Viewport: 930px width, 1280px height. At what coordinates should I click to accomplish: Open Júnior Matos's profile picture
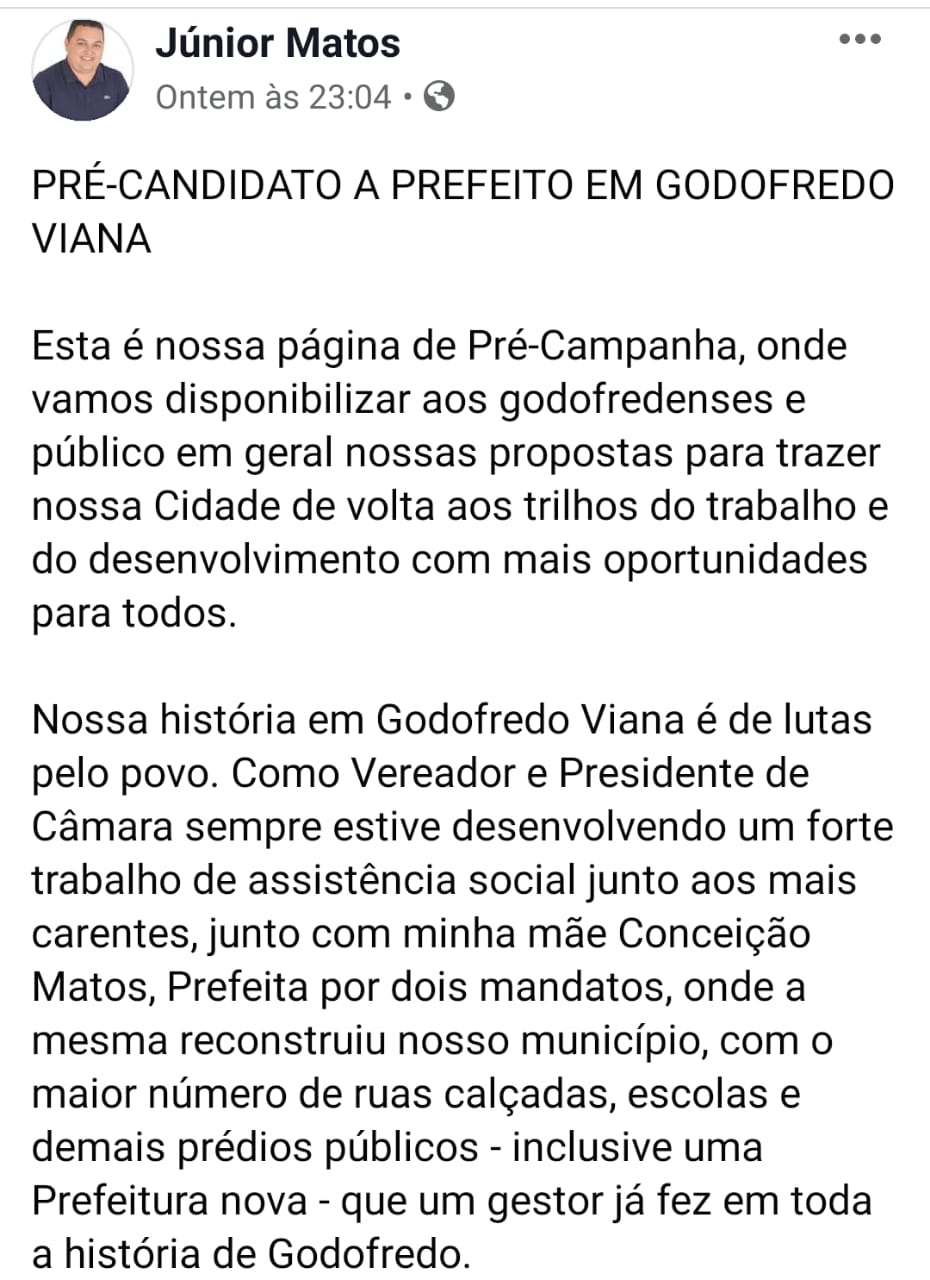pyautogui.click(x=82, y=70)
